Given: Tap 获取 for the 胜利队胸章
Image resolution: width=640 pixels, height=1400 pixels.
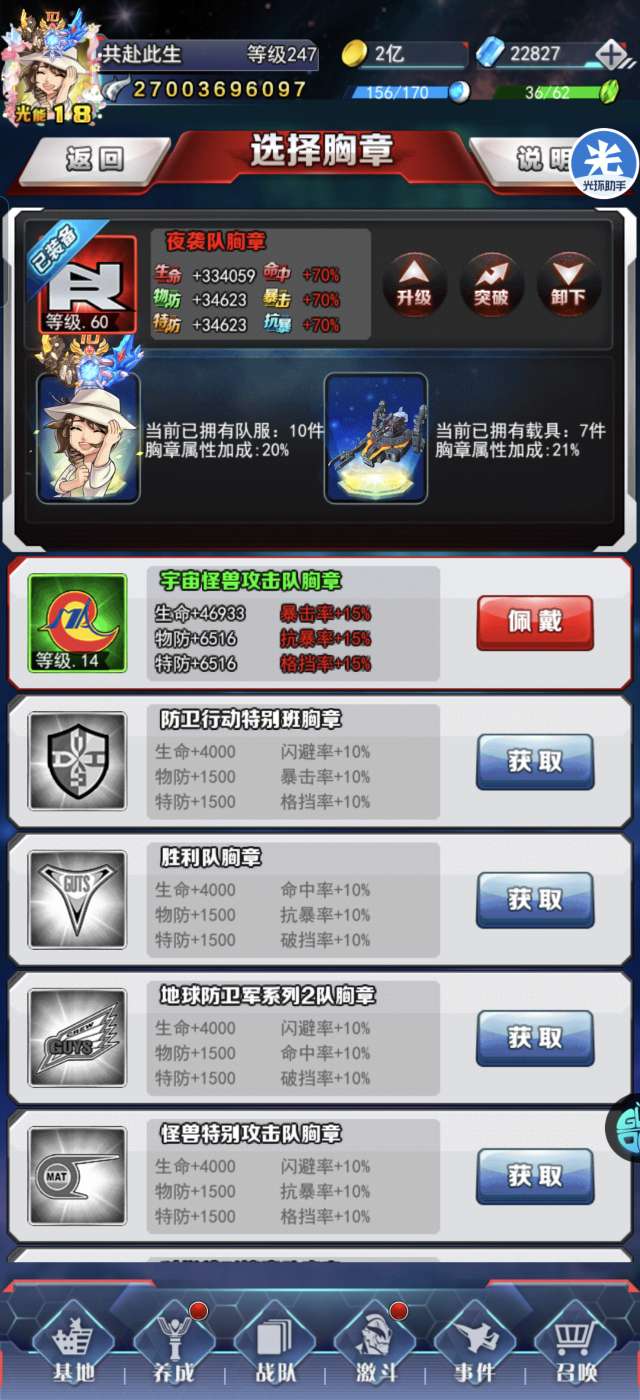Looking at the screenshot, I should point(535,900).
